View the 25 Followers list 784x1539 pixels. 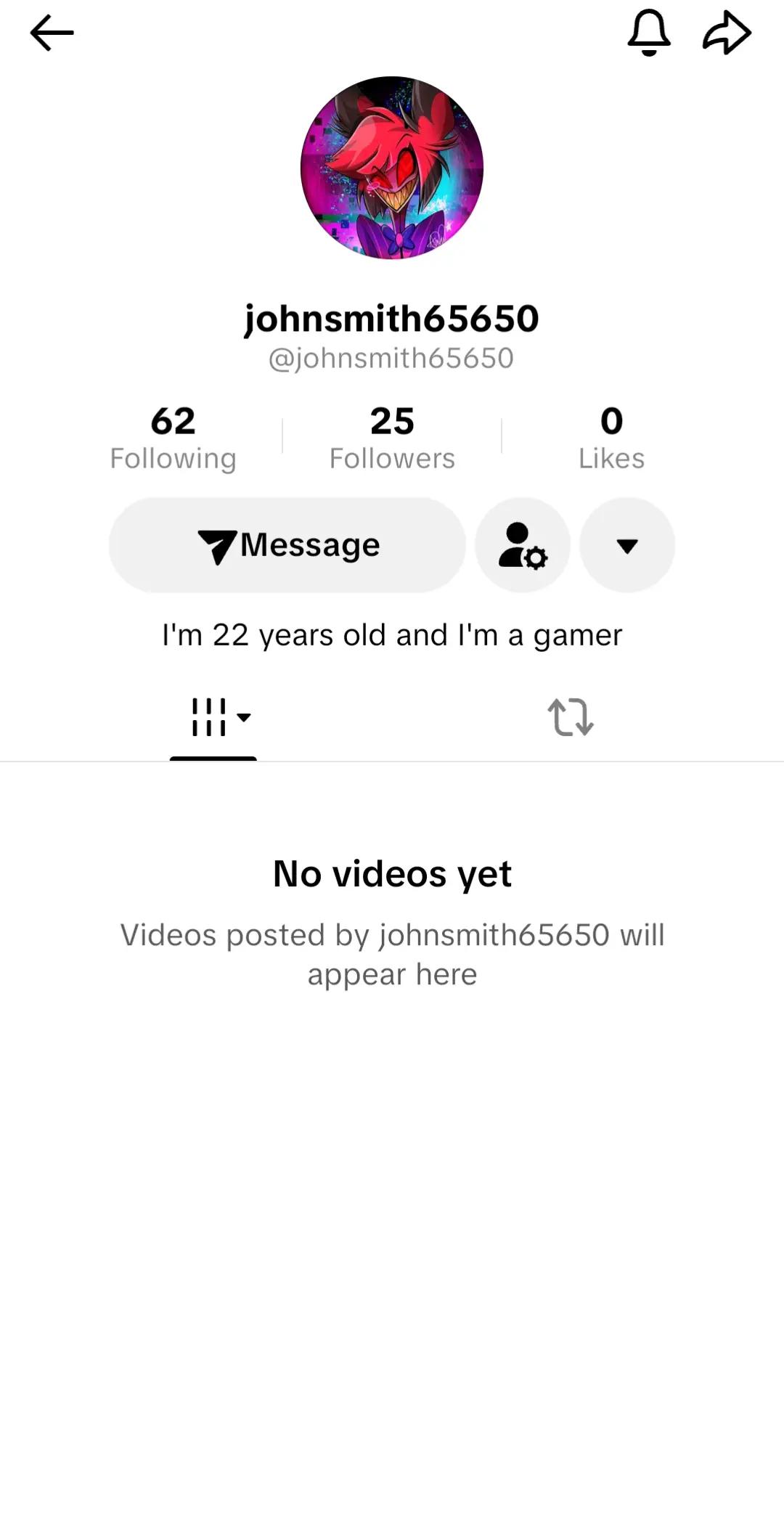392,438
